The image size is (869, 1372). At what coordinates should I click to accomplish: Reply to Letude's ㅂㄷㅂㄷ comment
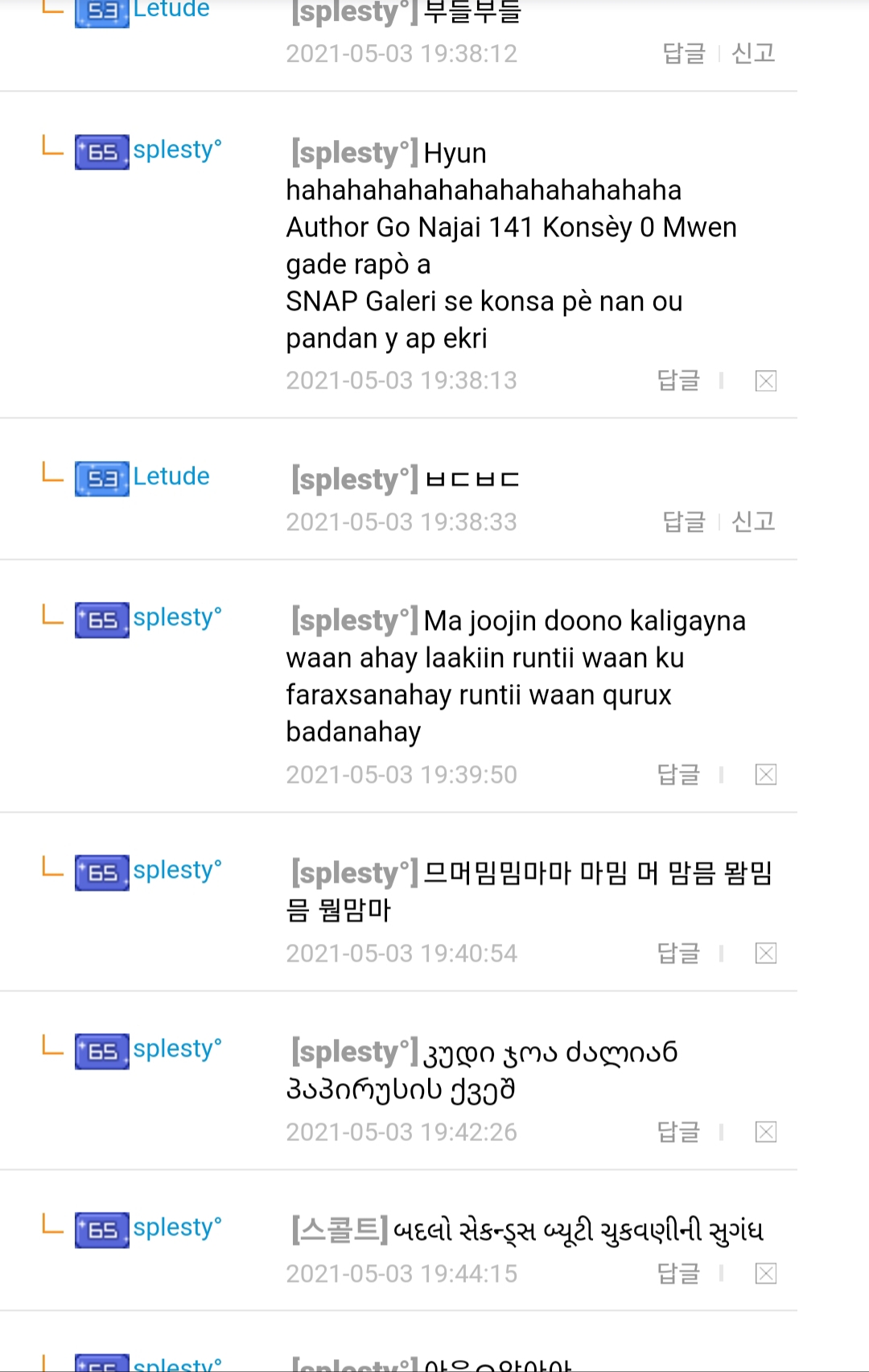pyautogui.click(x=683, y=521)
